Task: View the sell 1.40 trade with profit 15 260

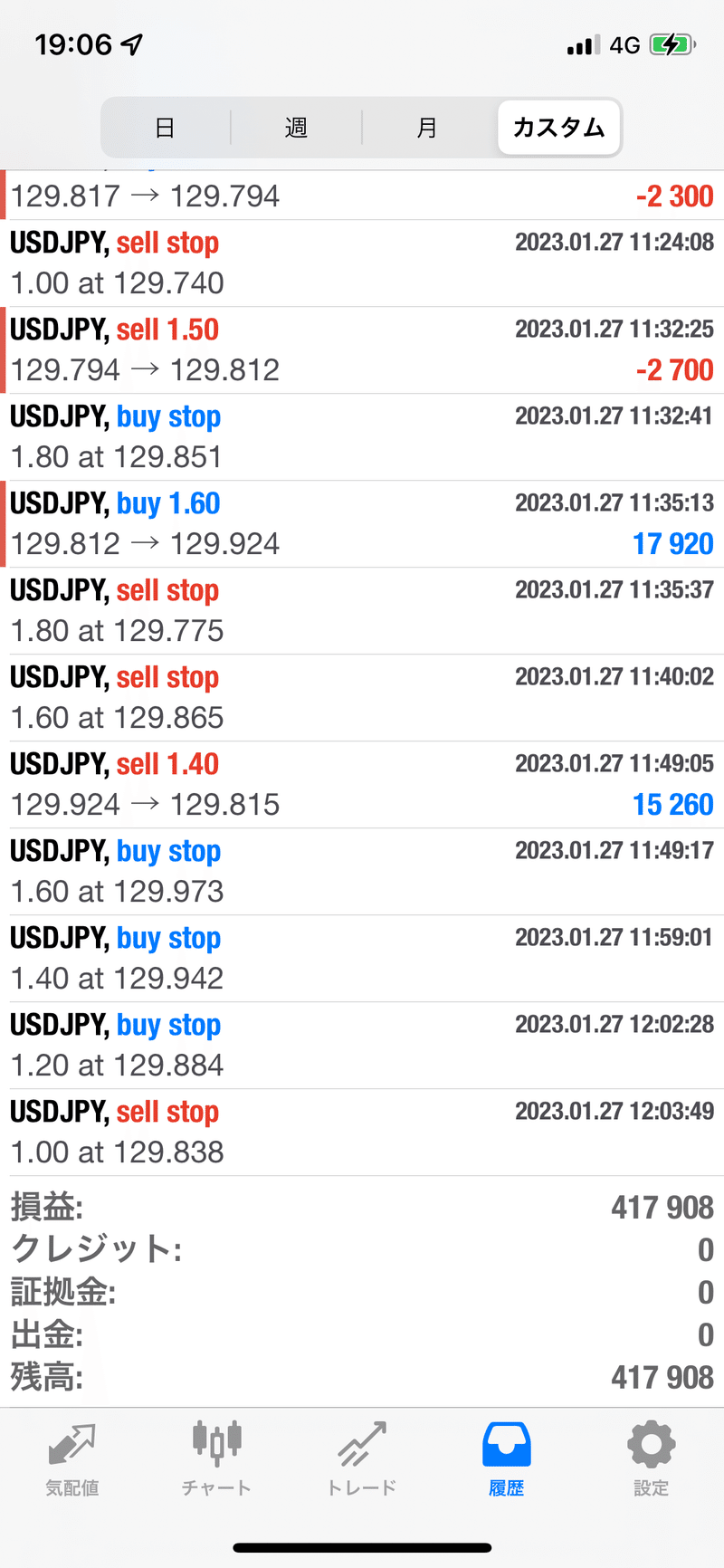Action: pos(362,785)
